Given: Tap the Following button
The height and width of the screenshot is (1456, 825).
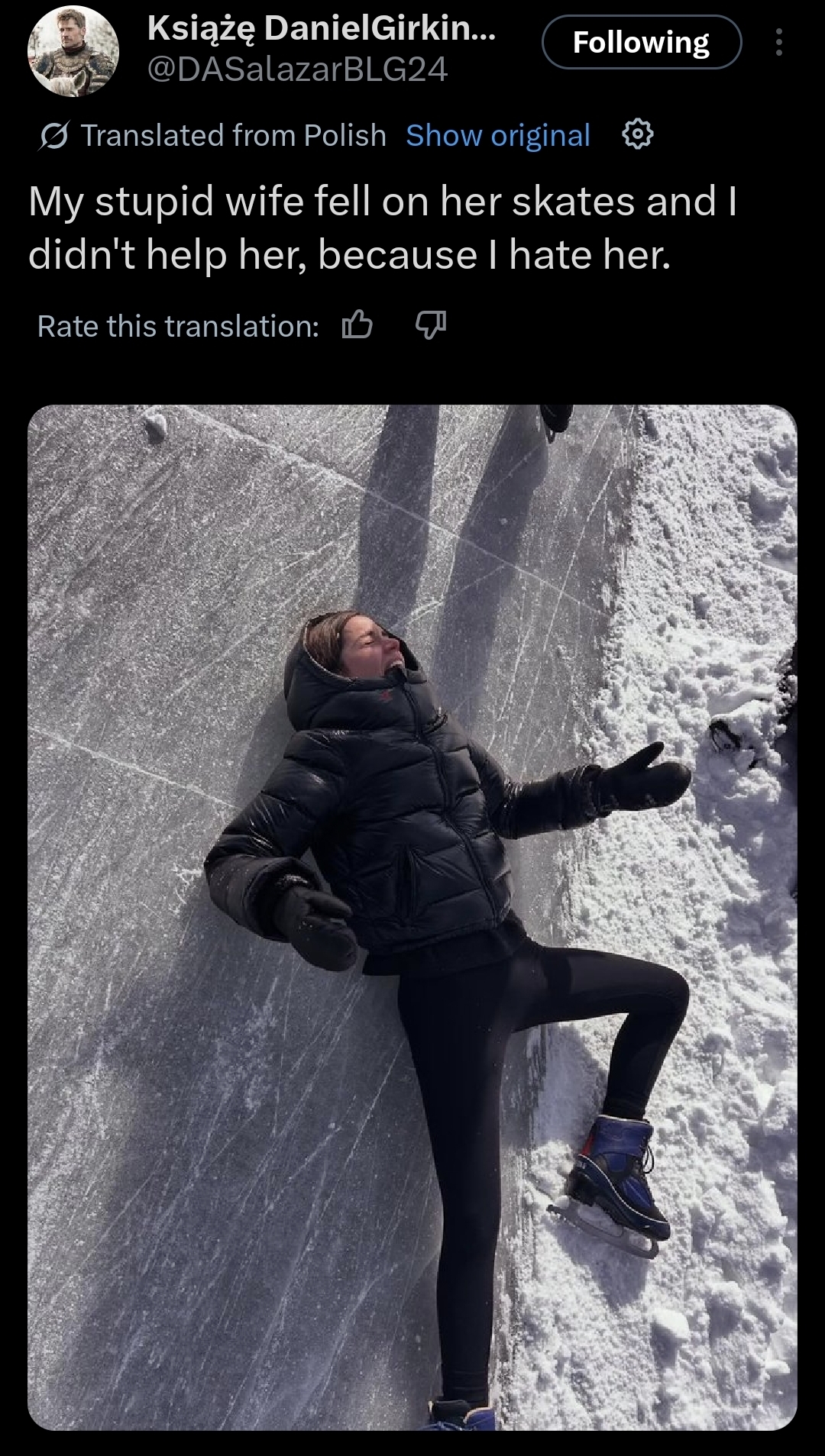Looking at the screenshot, I should tap(641, 43).
